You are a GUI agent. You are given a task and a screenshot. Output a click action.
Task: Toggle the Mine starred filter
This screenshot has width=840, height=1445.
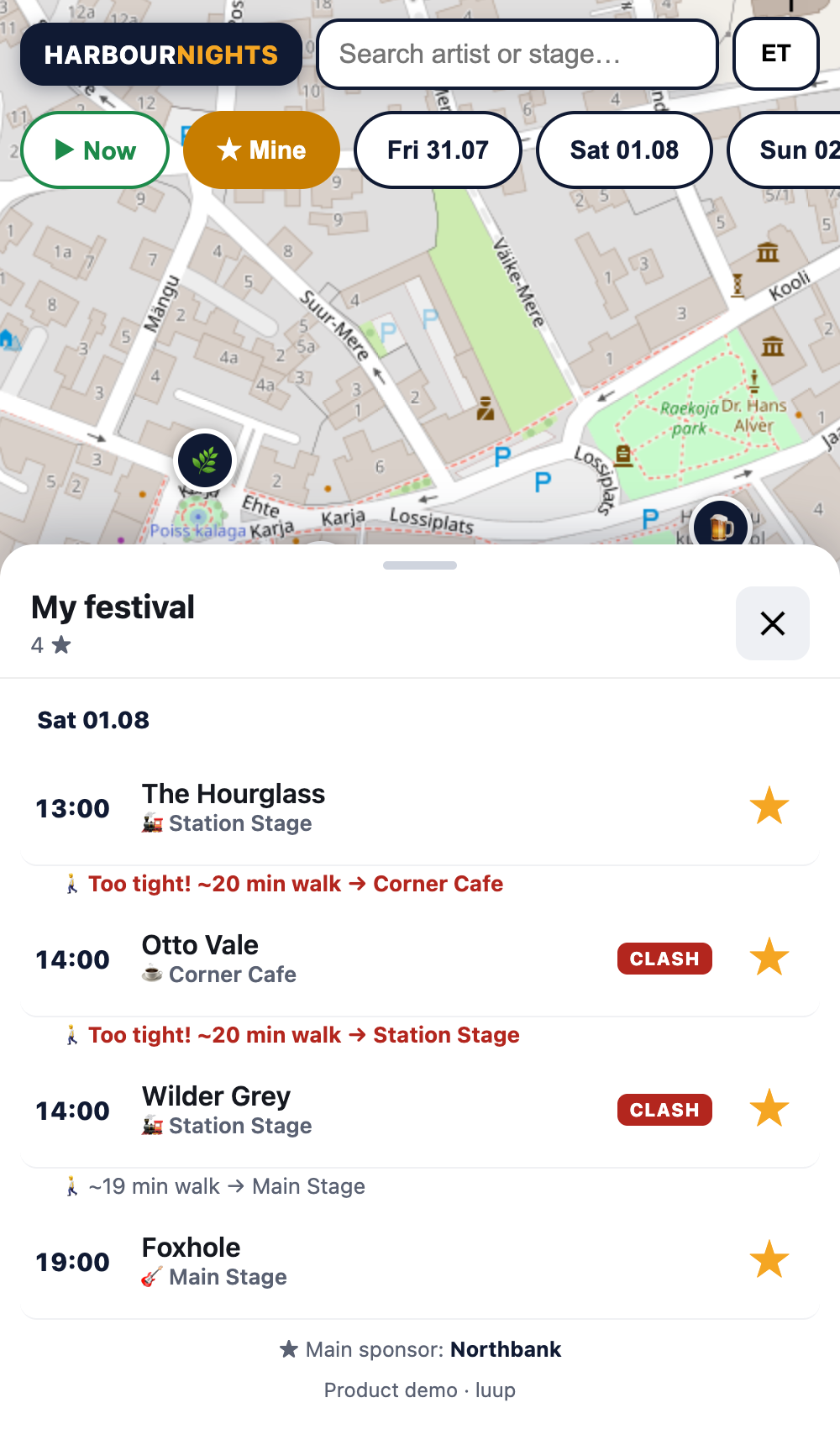261,150
